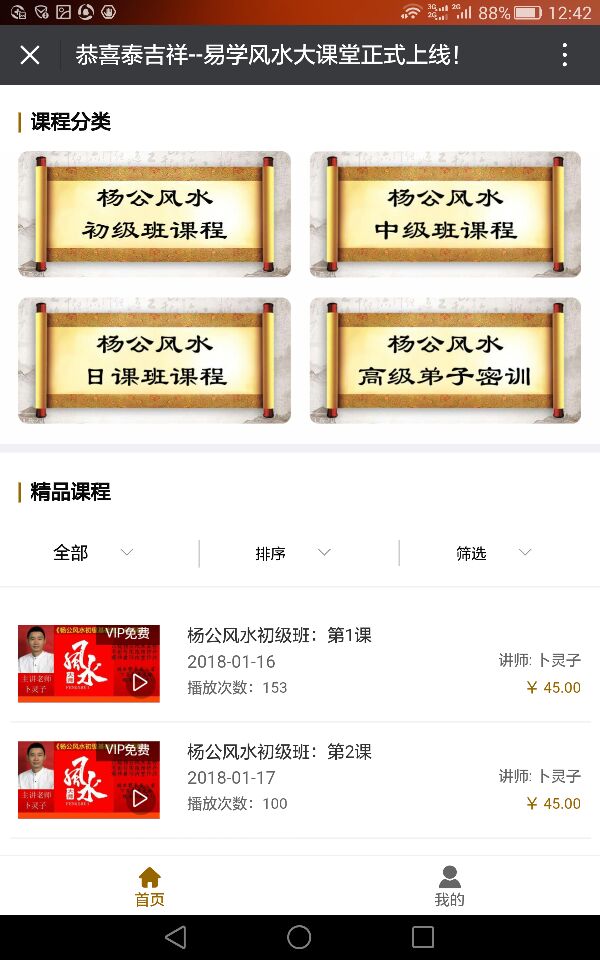Close the page with the X icon
This screenshot has width=600, height=960.
point(30,55)
